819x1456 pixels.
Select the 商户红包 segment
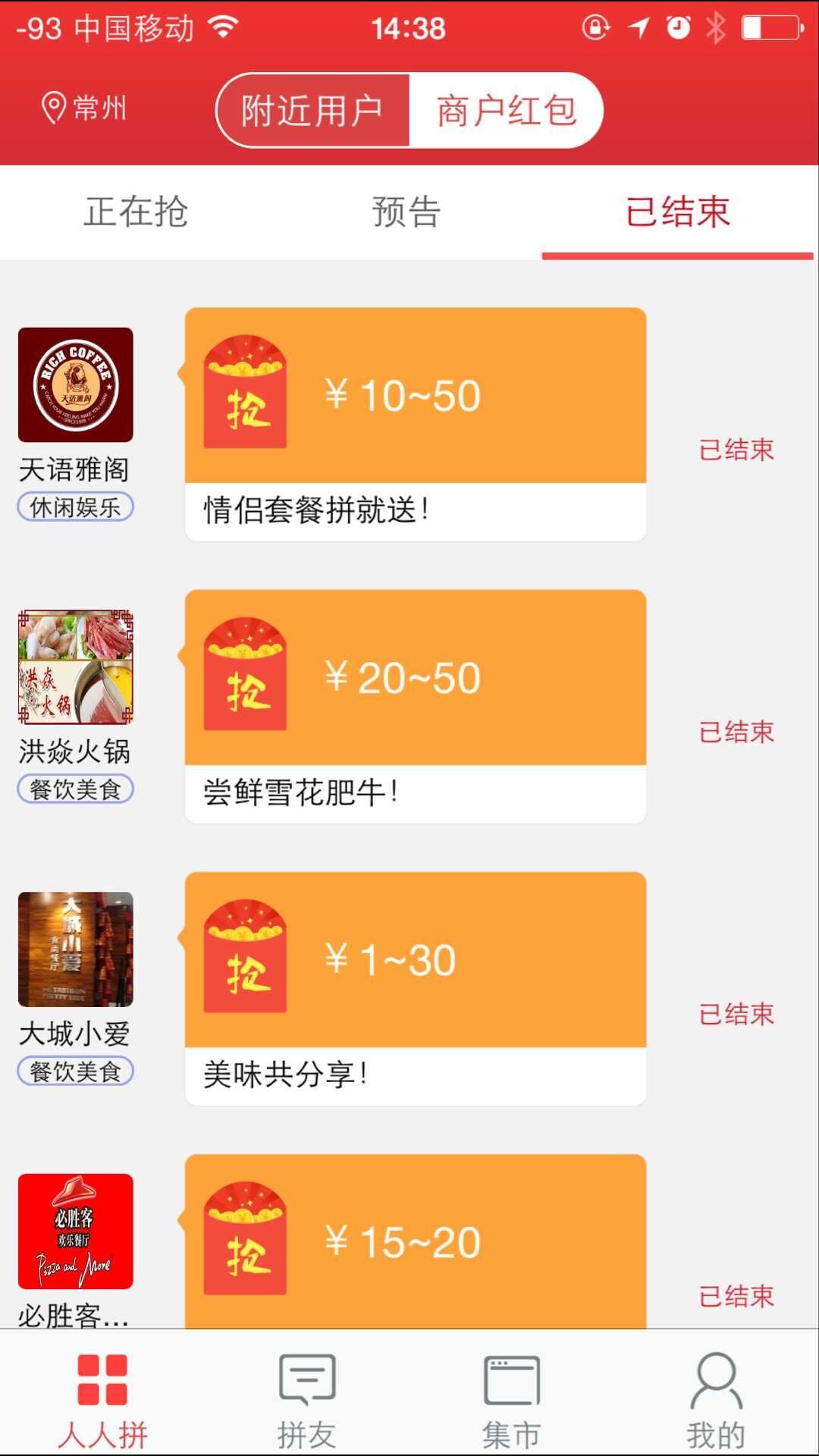506,111
